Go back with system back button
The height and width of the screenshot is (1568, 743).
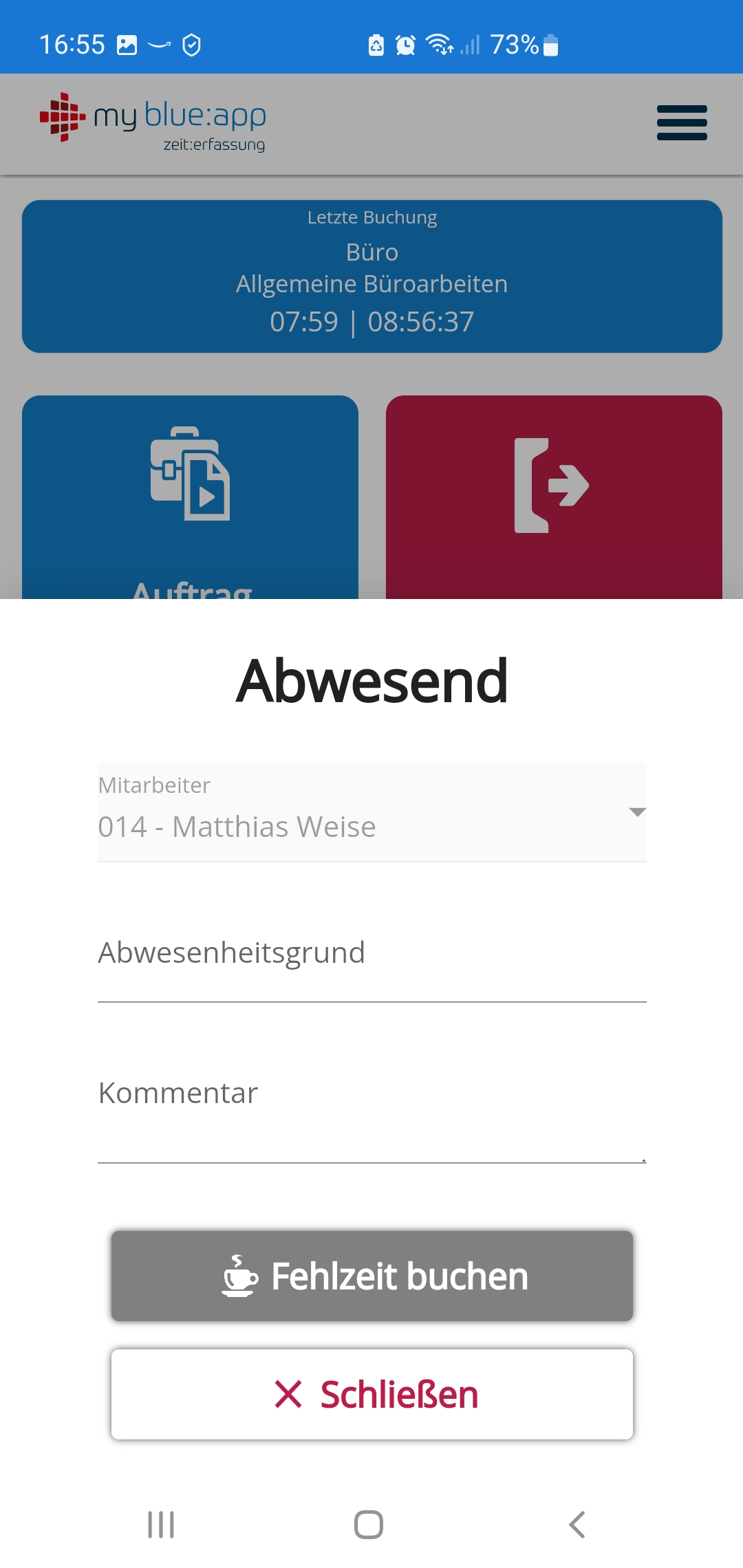point(577,1525)
